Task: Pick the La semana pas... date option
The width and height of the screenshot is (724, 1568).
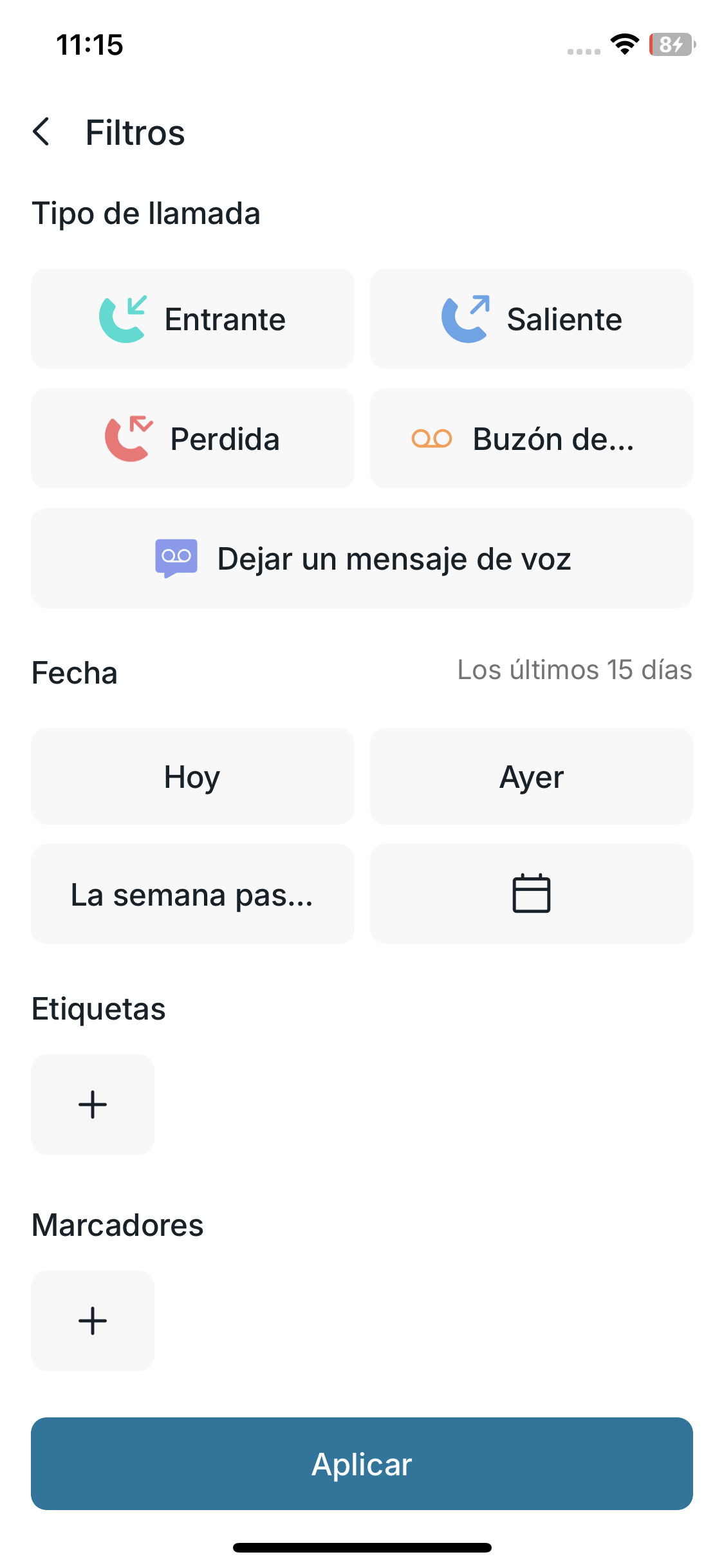Action: coord(192,895)
